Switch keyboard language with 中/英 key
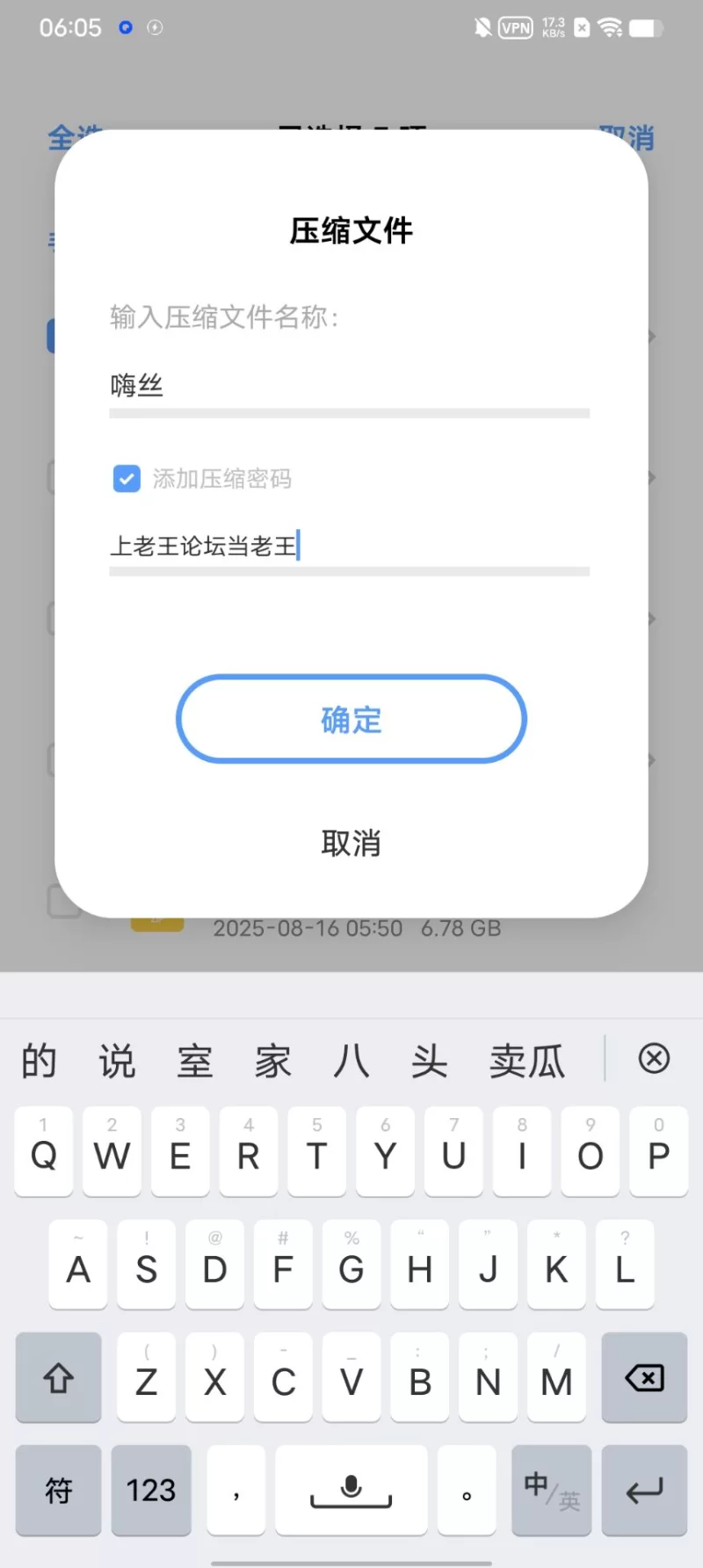The image size is (703, 1568). pyautogui.click(x=552, y=1490)
